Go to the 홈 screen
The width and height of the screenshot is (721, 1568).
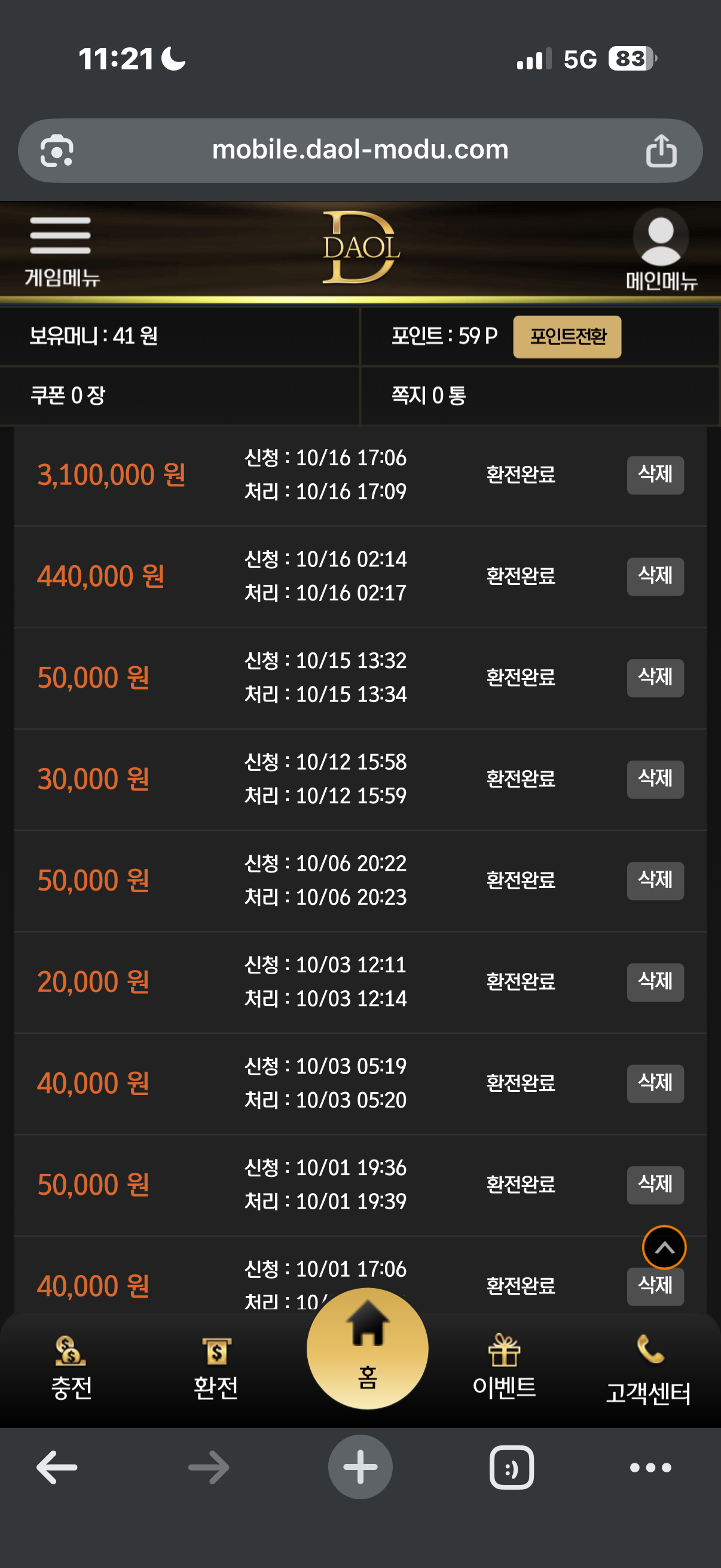(x=367, y=1349)
